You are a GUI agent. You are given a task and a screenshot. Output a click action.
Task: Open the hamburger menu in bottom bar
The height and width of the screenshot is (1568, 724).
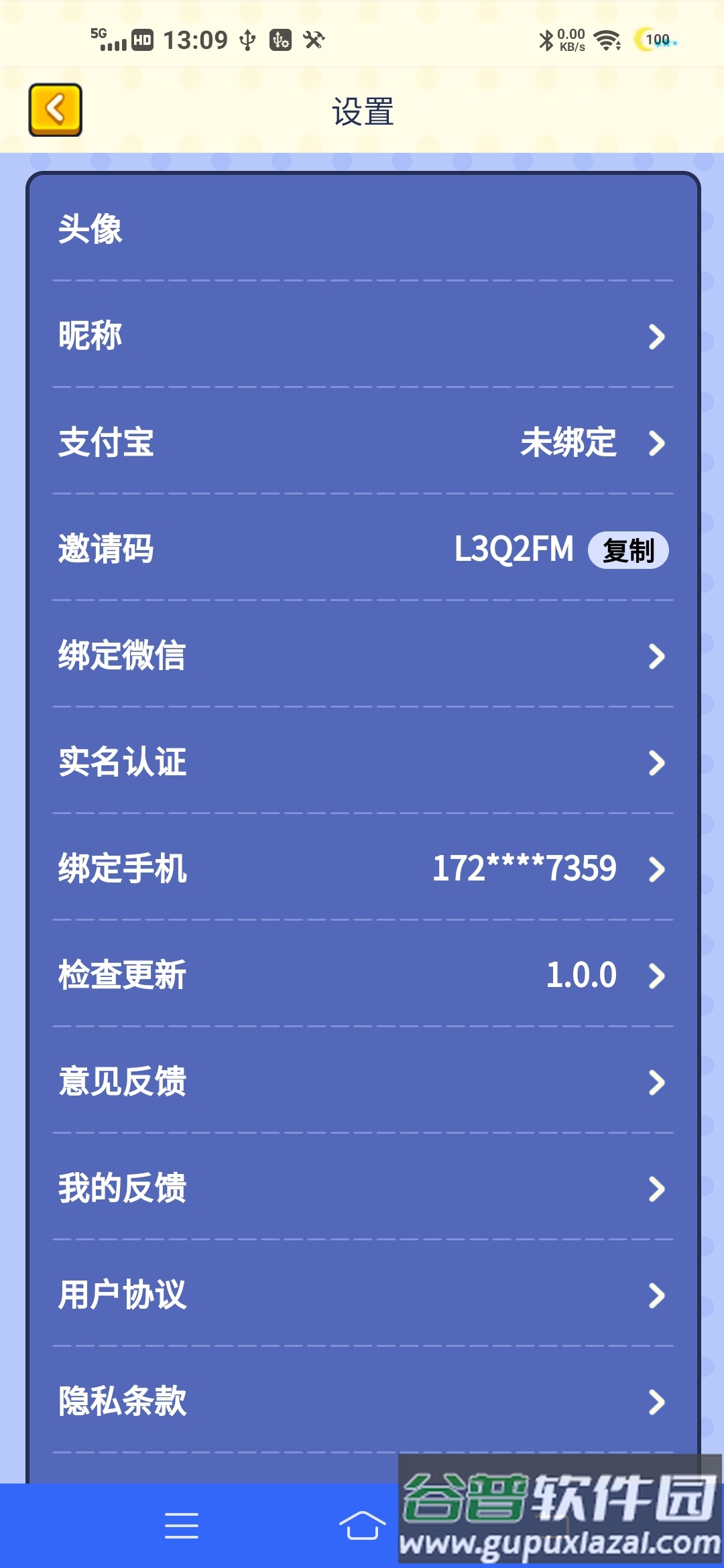(x=181, y=1522)
